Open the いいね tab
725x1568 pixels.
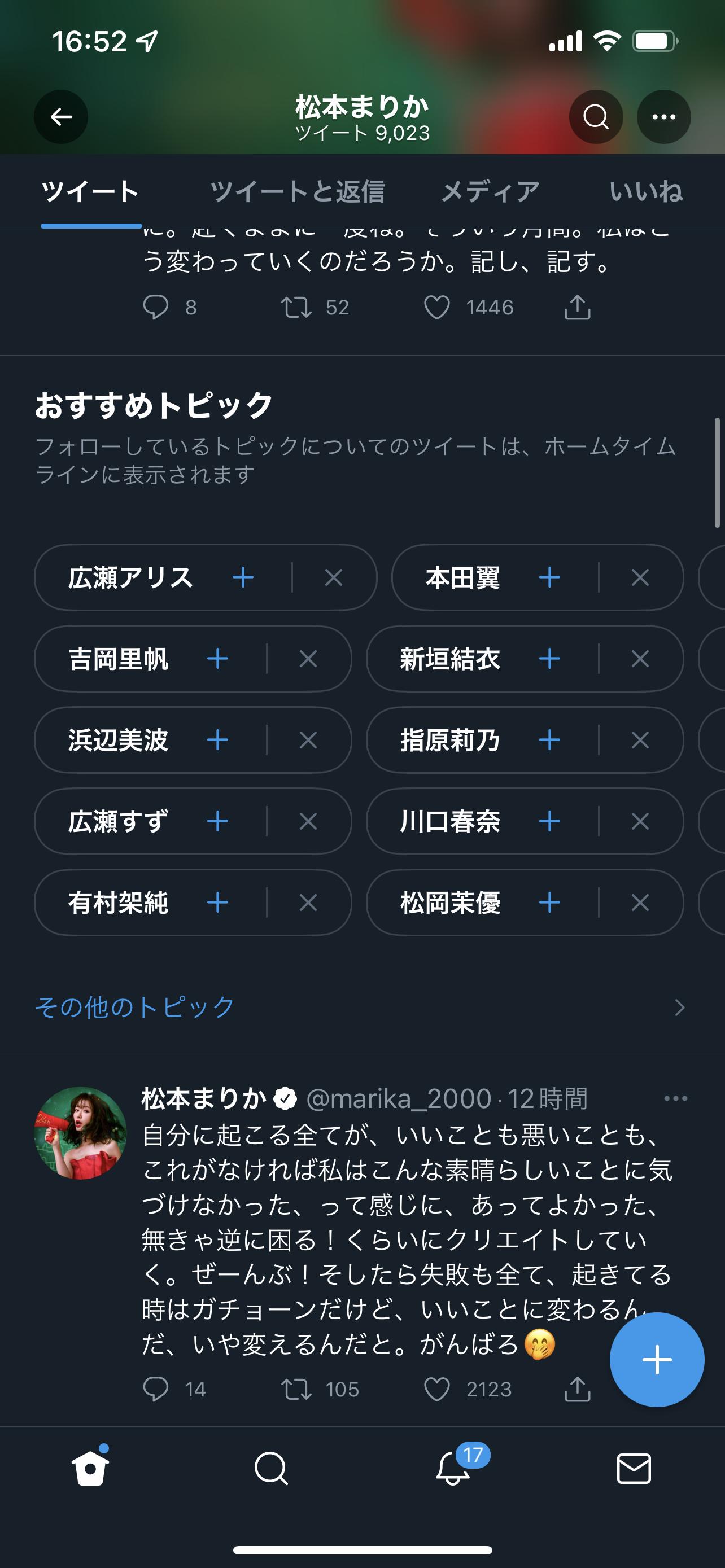pyautogui.click(x=646, y=191)
